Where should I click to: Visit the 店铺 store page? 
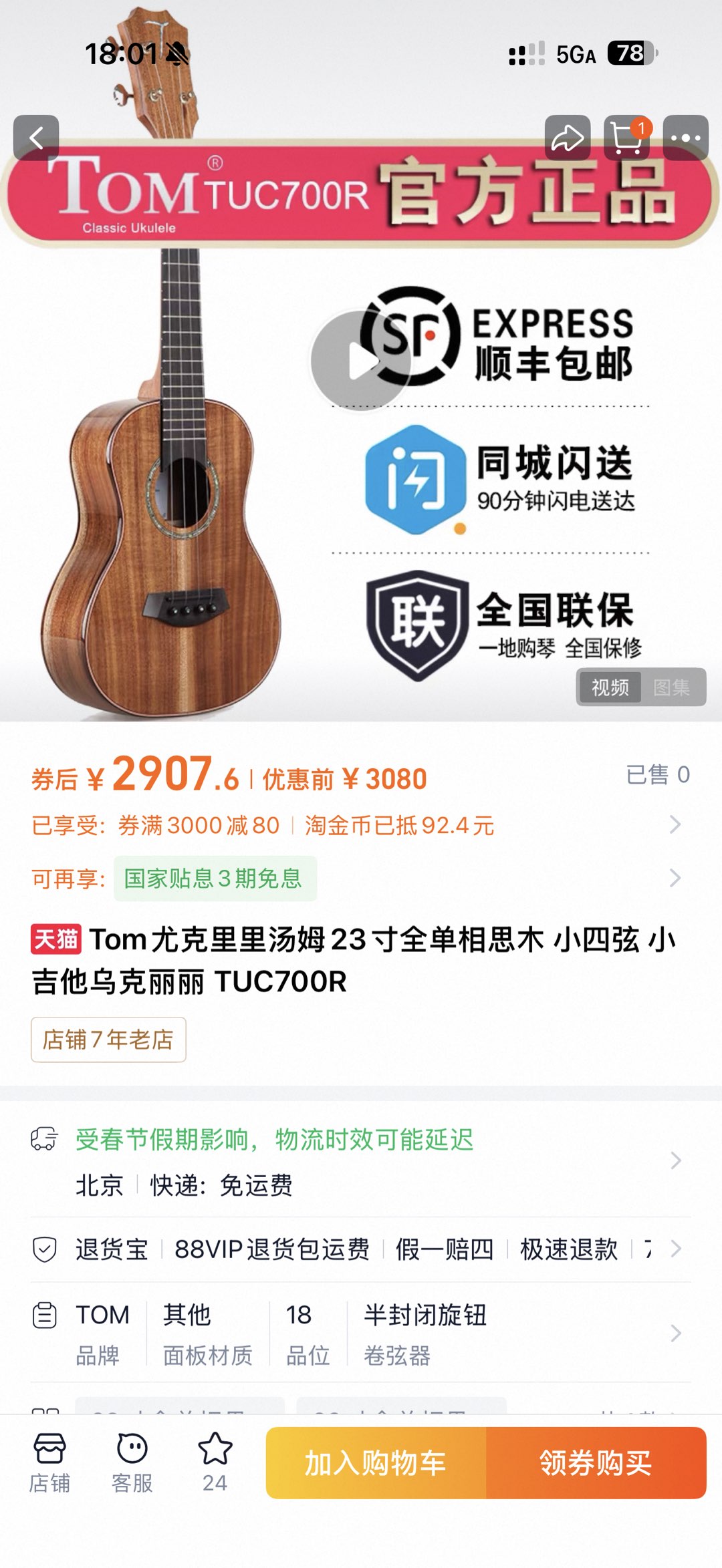coord(49,1462)
